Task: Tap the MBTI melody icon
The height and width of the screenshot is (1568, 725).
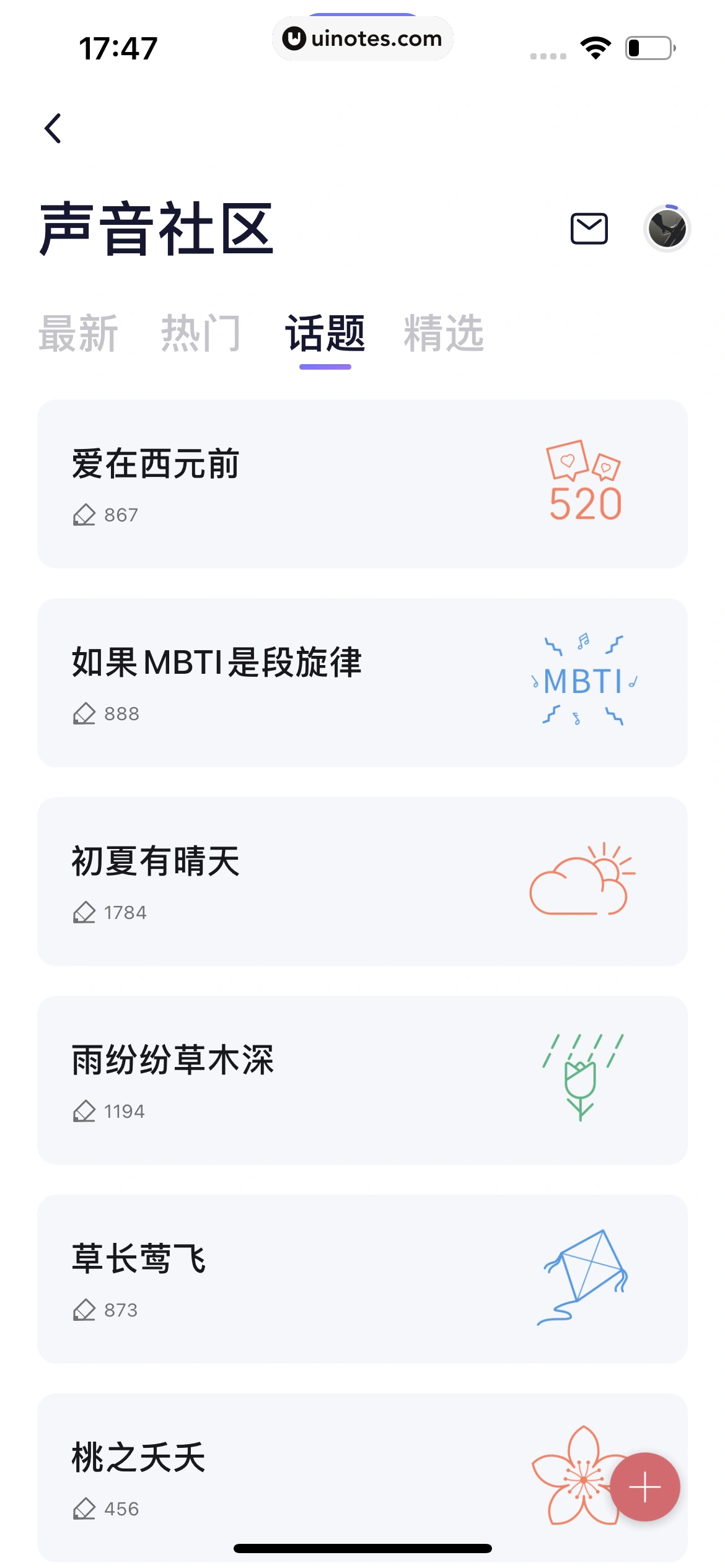Action: pos(582,681)
